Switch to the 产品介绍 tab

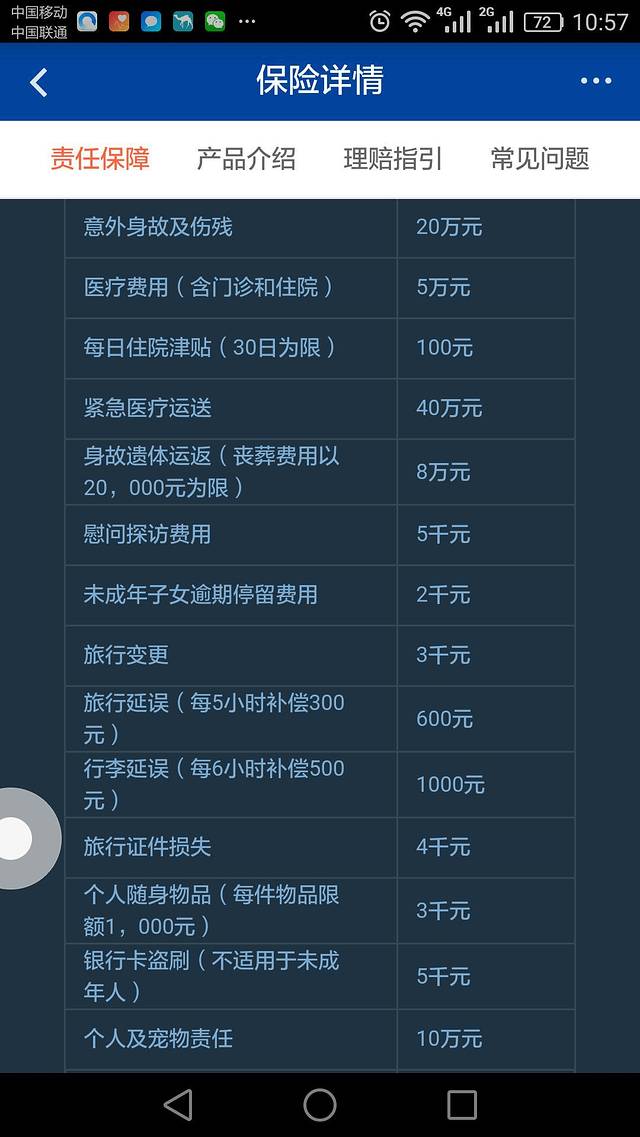(x=246, y=159)
